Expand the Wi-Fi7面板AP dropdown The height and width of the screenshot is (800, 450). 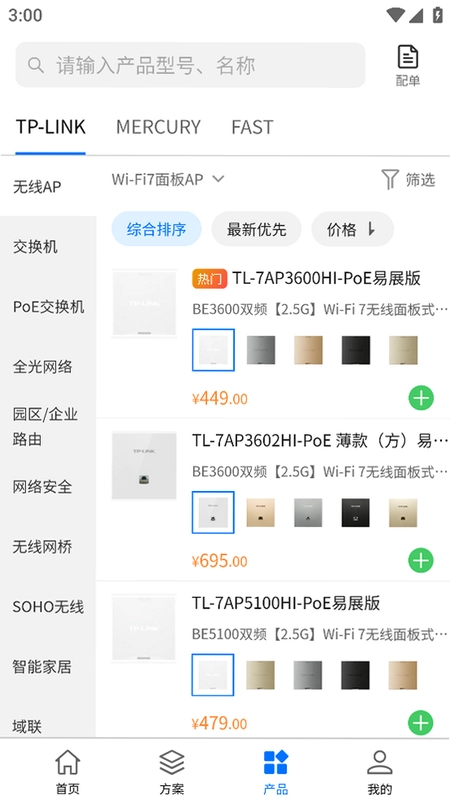tap(168, 180)
